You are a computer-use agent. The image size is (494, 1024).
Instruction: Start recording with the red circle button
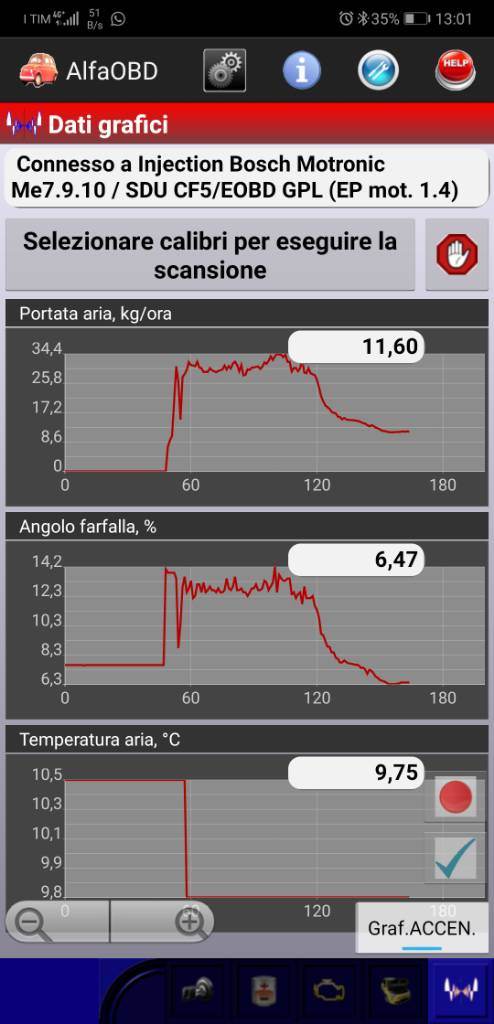click(x=455, y=798)
